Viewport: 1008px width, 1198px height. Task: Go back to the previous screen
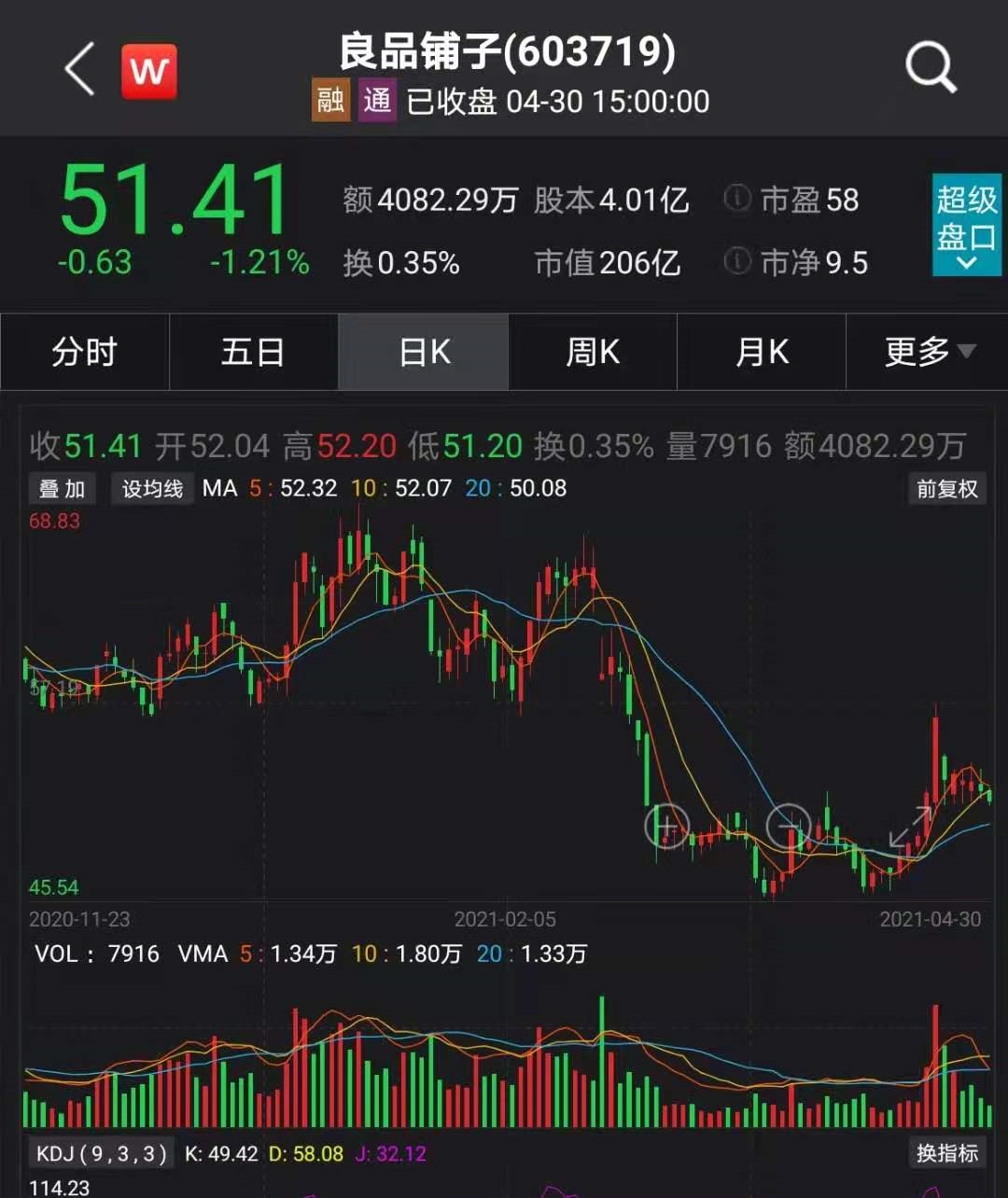pyautogui.click(x=80, y=69)
